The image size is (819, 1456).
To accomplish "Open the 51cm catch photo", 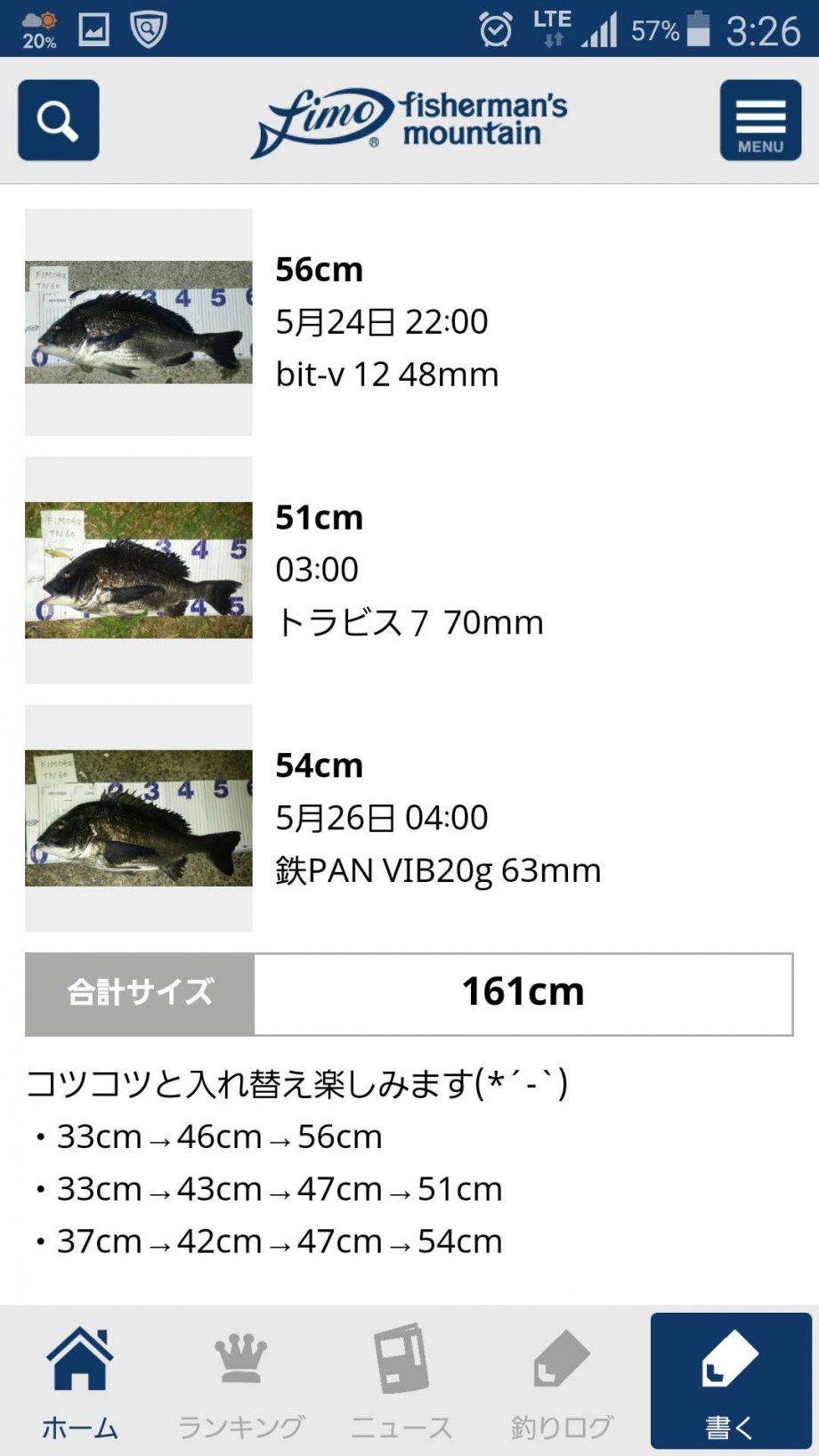I will click(139, 570).
